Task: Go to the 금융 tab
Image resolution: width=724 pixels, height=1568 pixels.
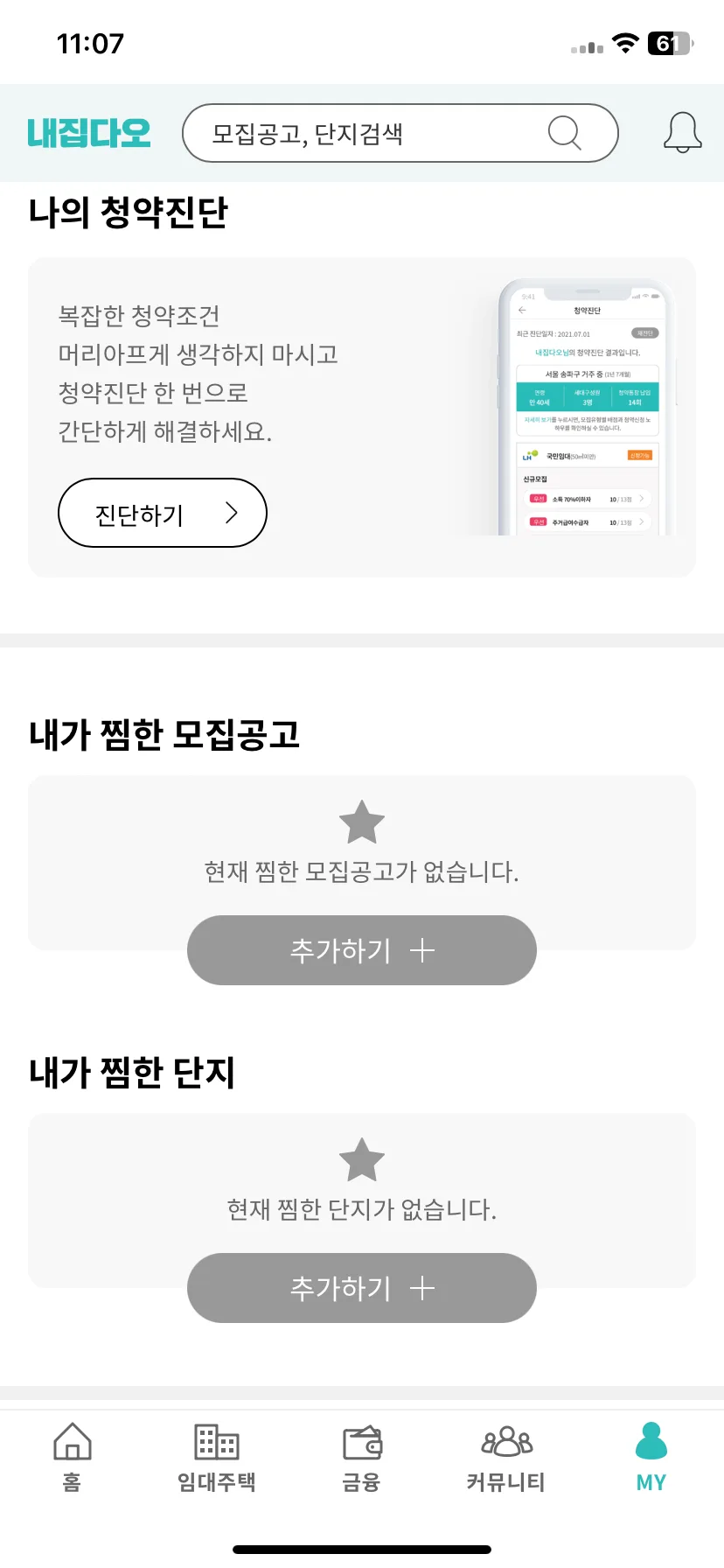Action: pyautogui.click(x=361, y=1456)
